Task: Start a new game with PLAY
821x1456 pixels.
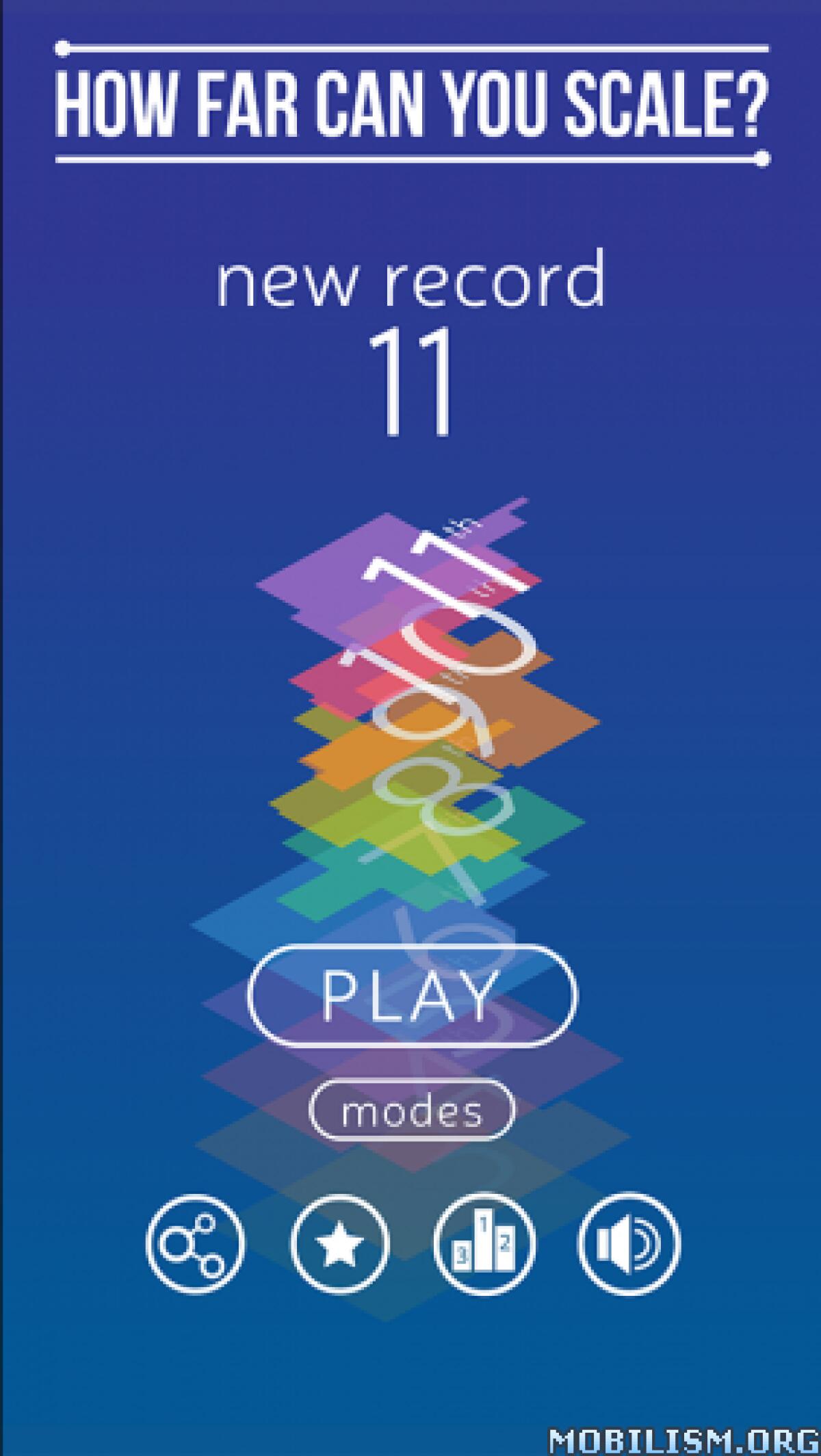Action: (411, 995)
